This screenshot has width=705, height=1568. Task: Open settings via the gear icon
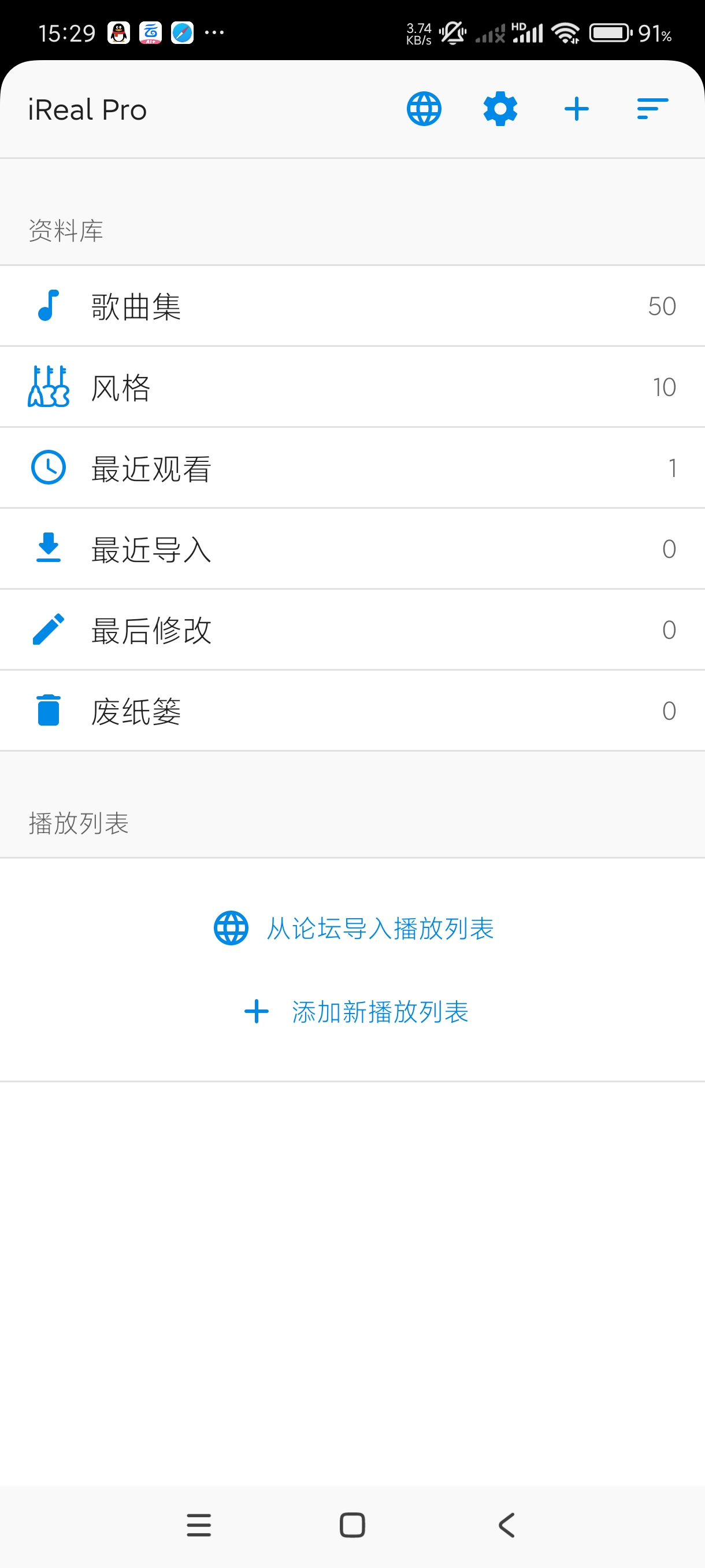(500, 110)
